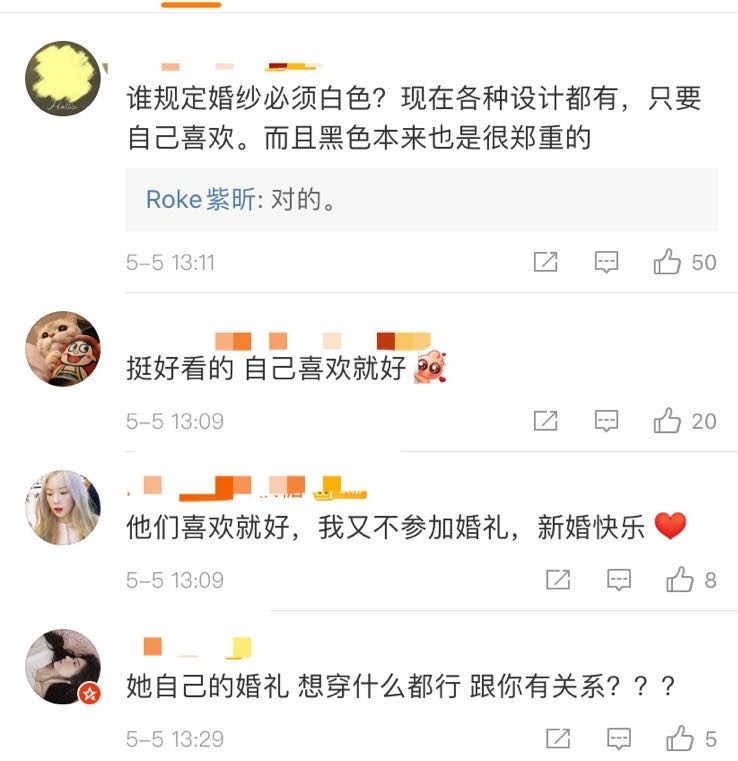Reply to the comment 她自己的婚礼 想穿什么都行
The width and height of the screenshot is (738, 761).
tap(619, 739)
